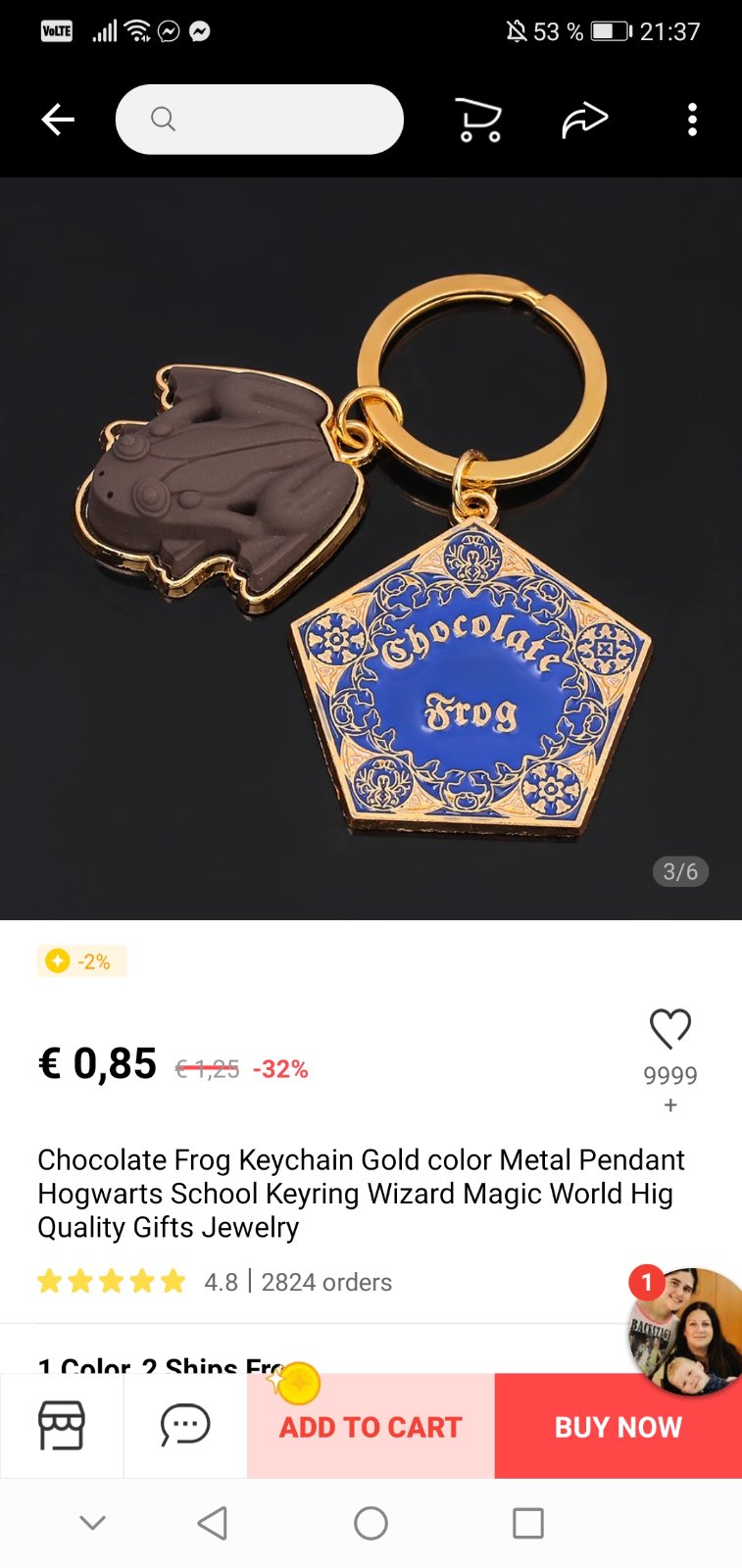742x1568 pixels.
Task: View the Chocolate Frog product image
Action: [371, 549]
